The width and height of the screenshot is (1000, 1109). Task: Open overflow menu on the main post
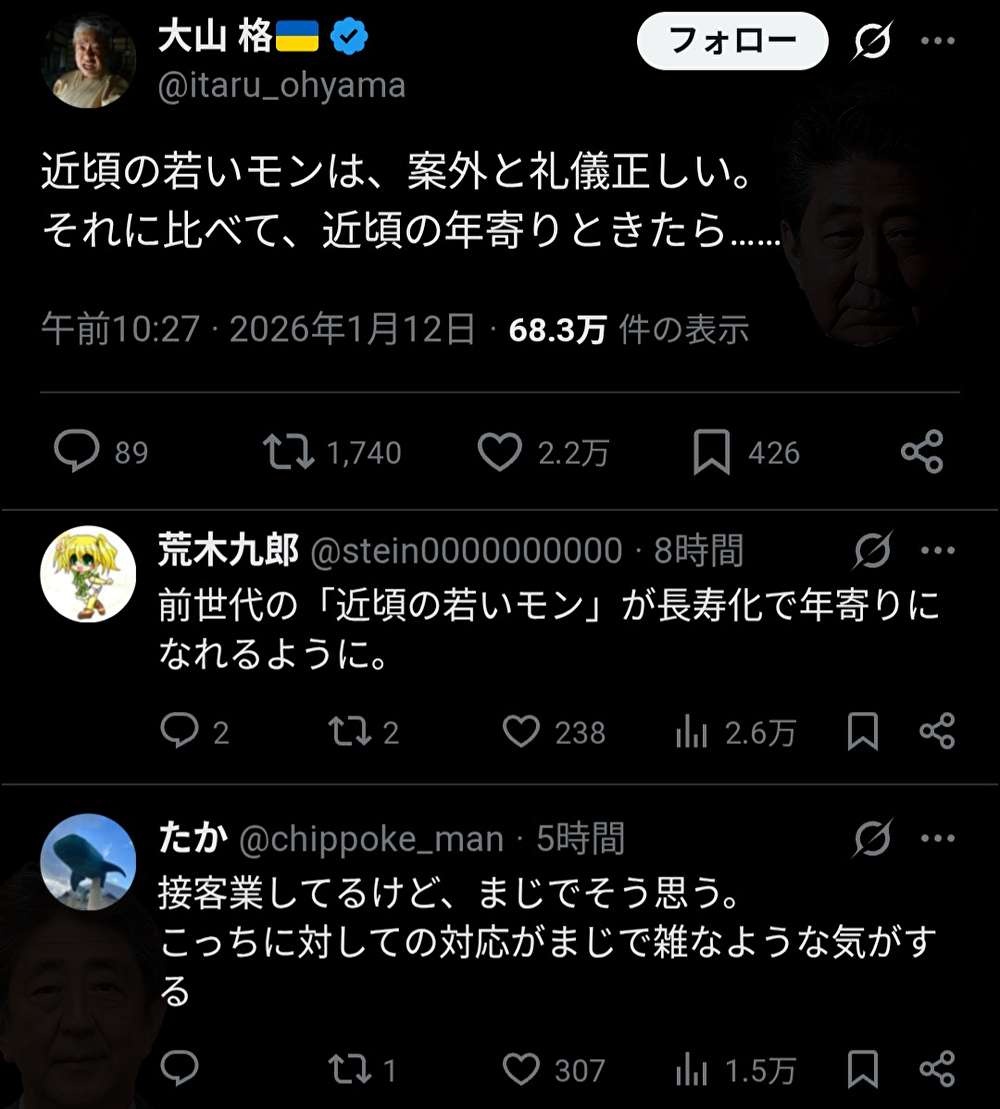(937, 41)
